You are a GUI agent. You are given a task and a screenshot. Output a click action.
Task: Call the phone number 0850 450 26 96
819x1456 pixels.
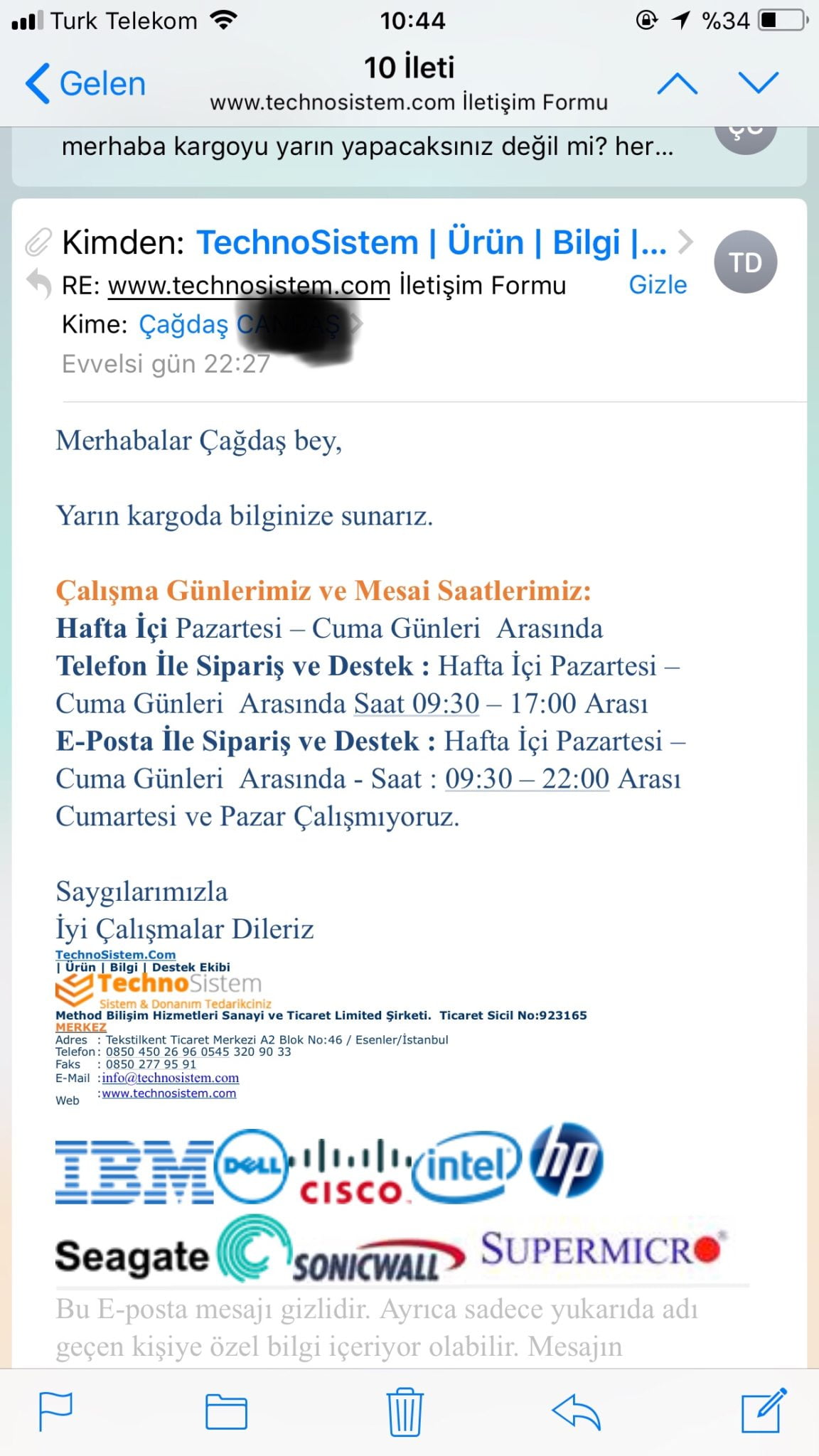coord(152,1051)
